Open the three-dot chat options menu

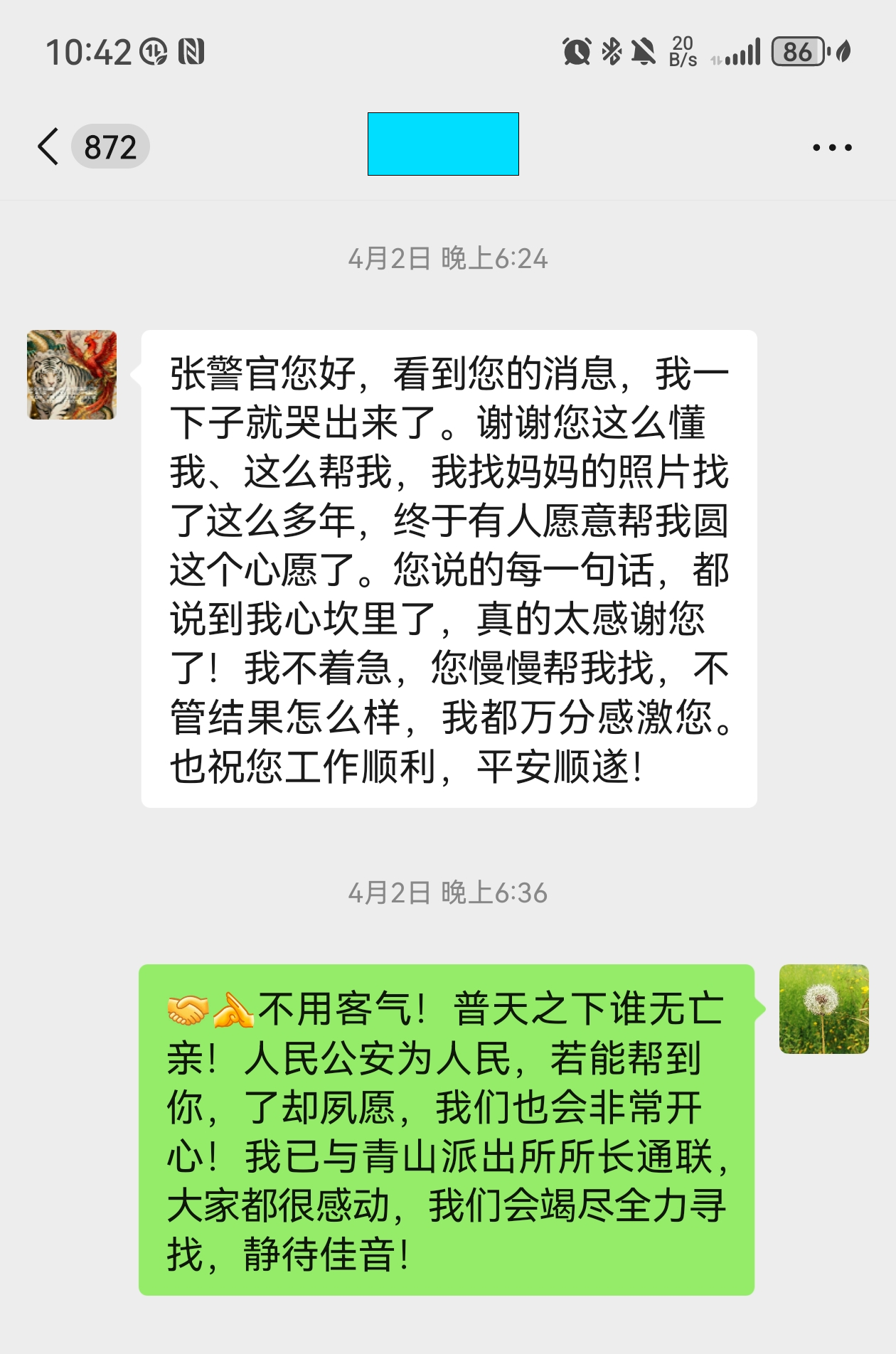pyautogui.click(x=832, y=147)
